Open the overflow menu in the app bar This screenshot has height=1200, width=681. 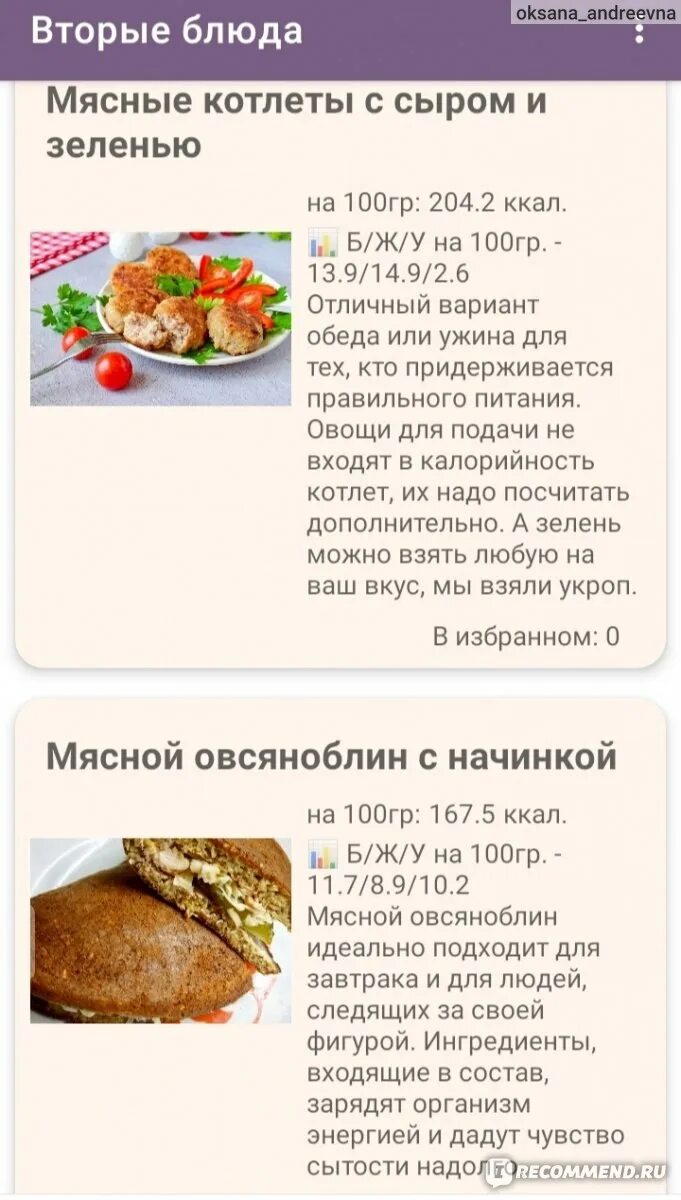pos(640,33)
